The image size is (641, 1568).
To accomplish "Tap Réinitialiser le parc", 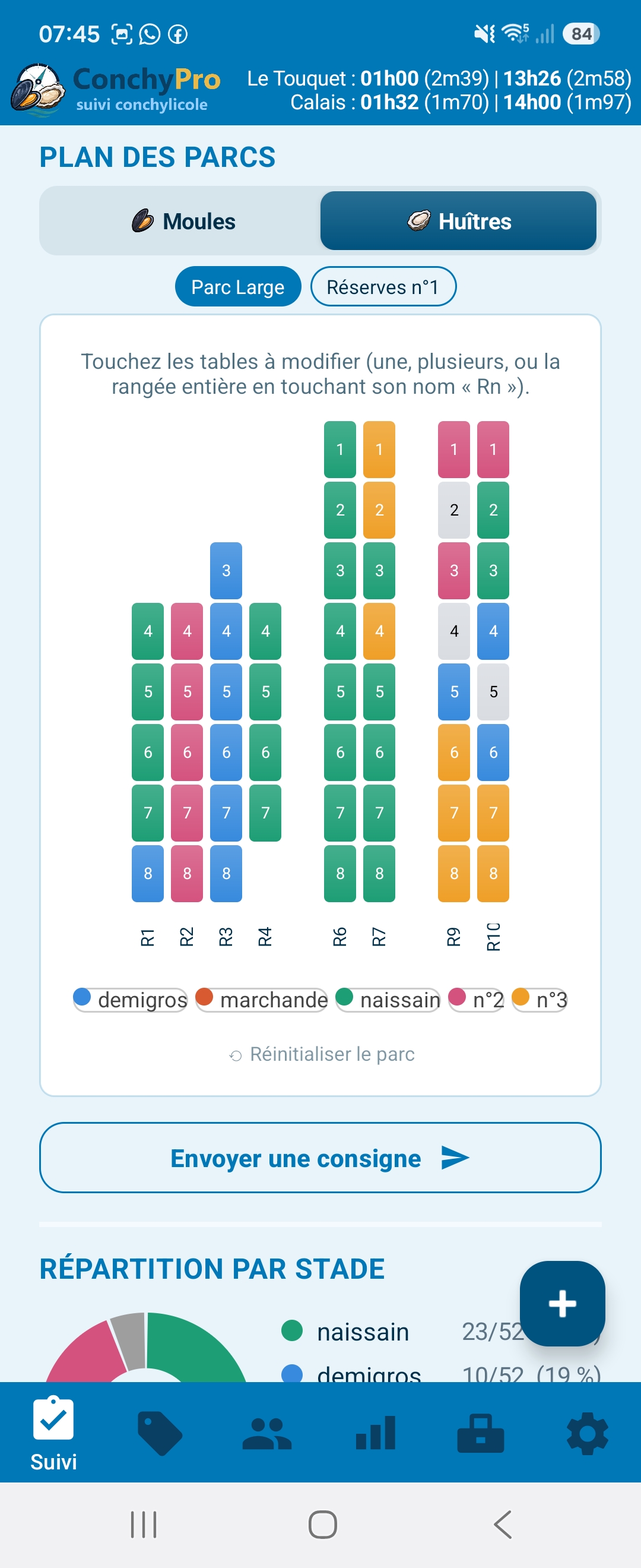I will coord(322,1054).
